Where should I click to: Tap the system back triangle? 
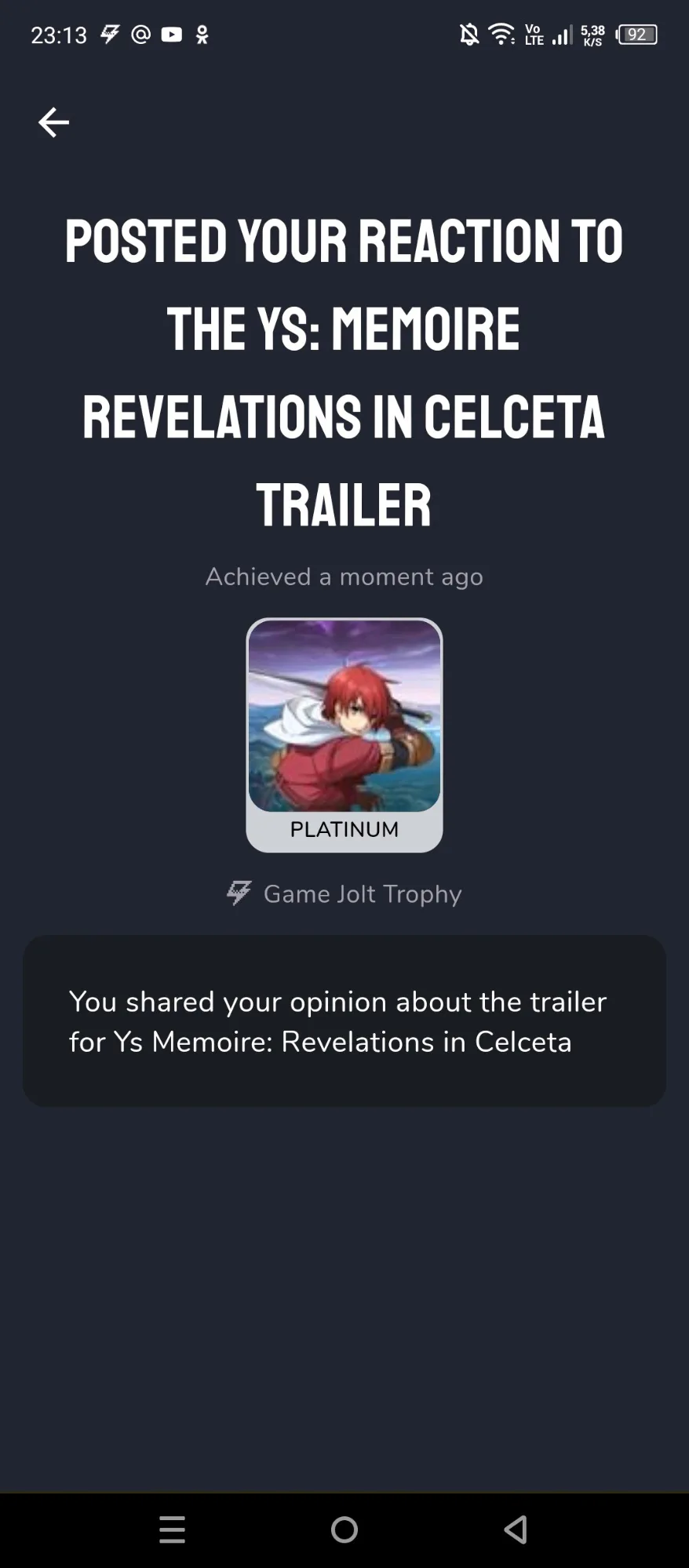tap(516, 1529)
